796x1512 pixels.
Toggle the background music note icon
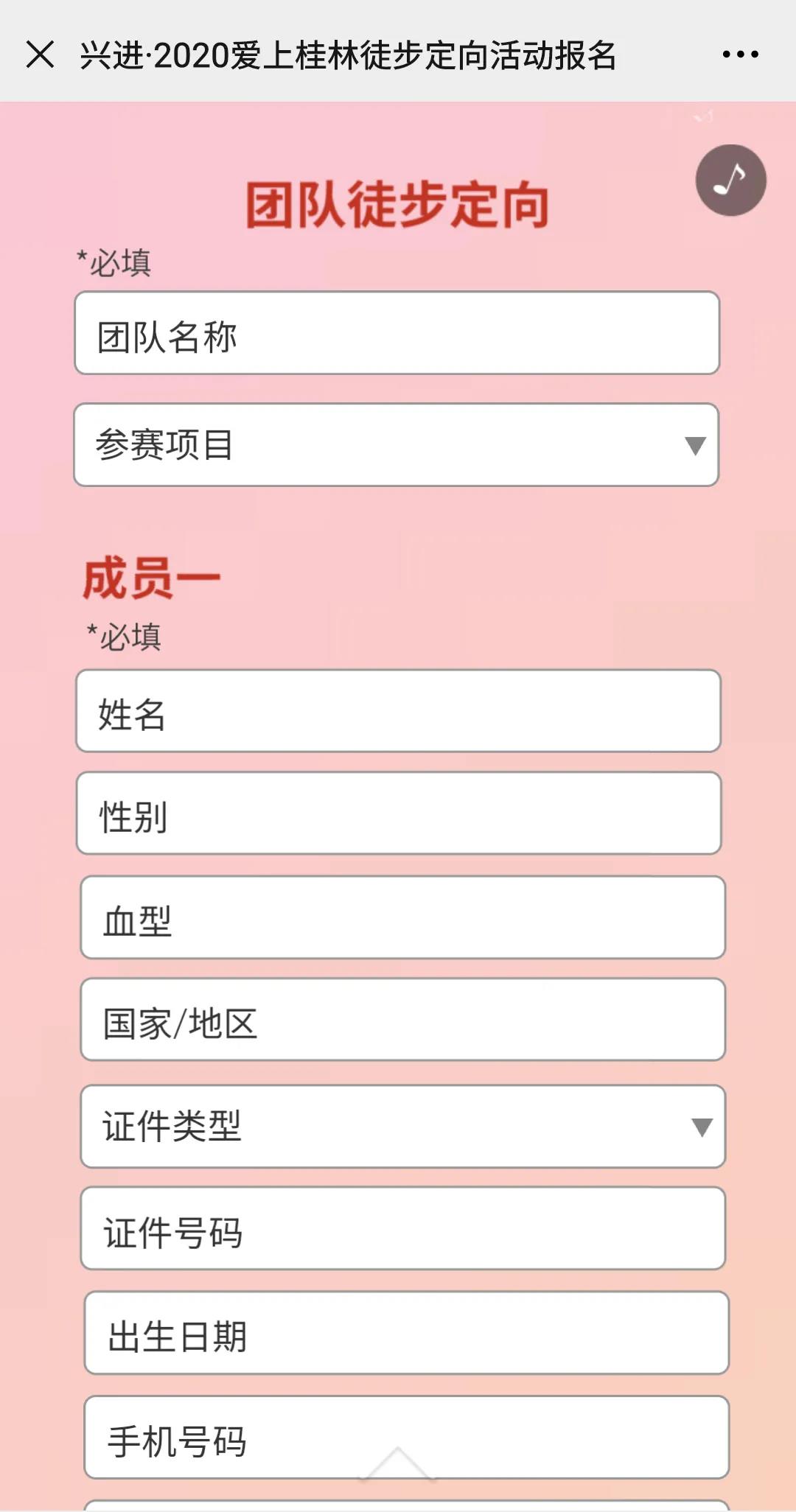pyautogui.click(x=730, y=181)
